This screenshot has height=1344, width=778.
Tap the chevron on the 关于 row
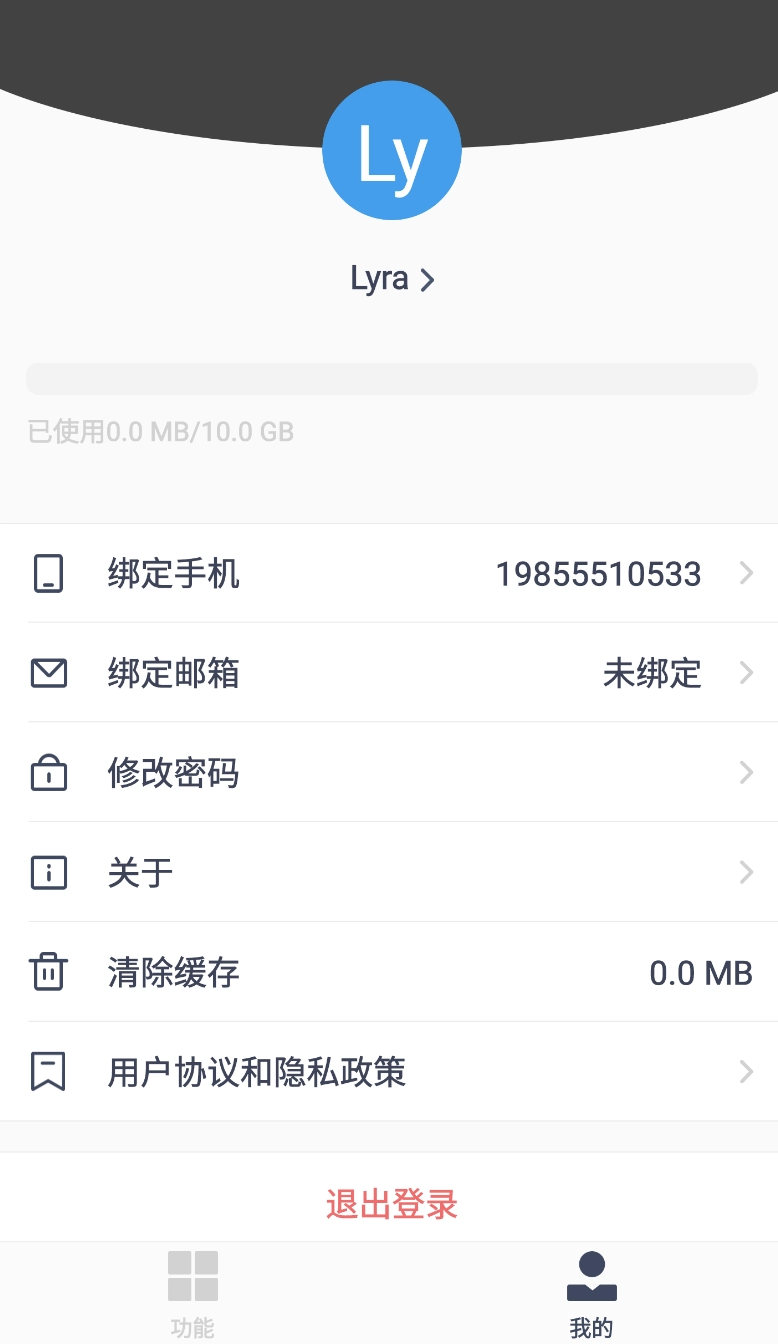point(745,872)
